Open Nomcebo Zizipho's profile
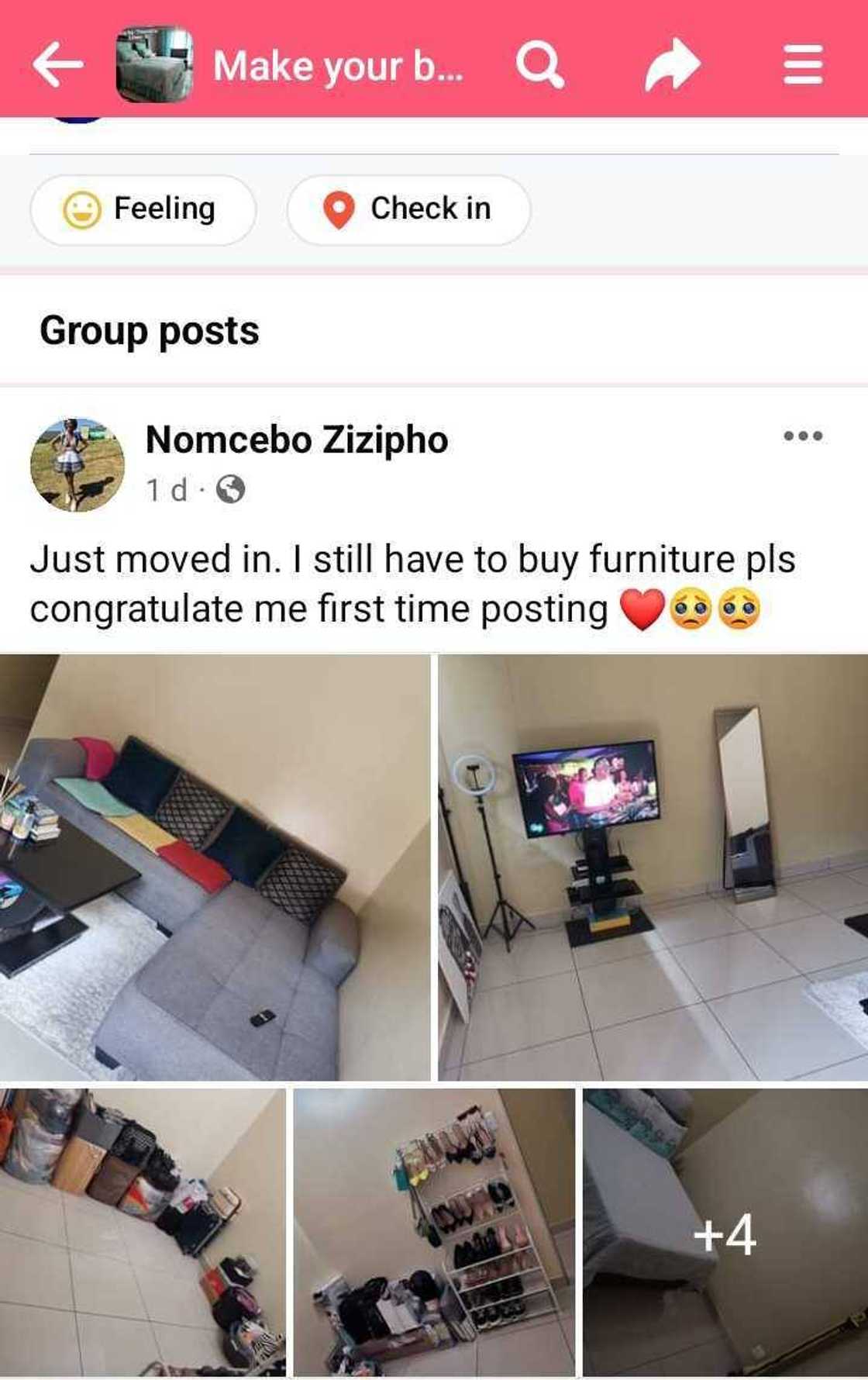868x1380 pixels. tap(297, 439)
